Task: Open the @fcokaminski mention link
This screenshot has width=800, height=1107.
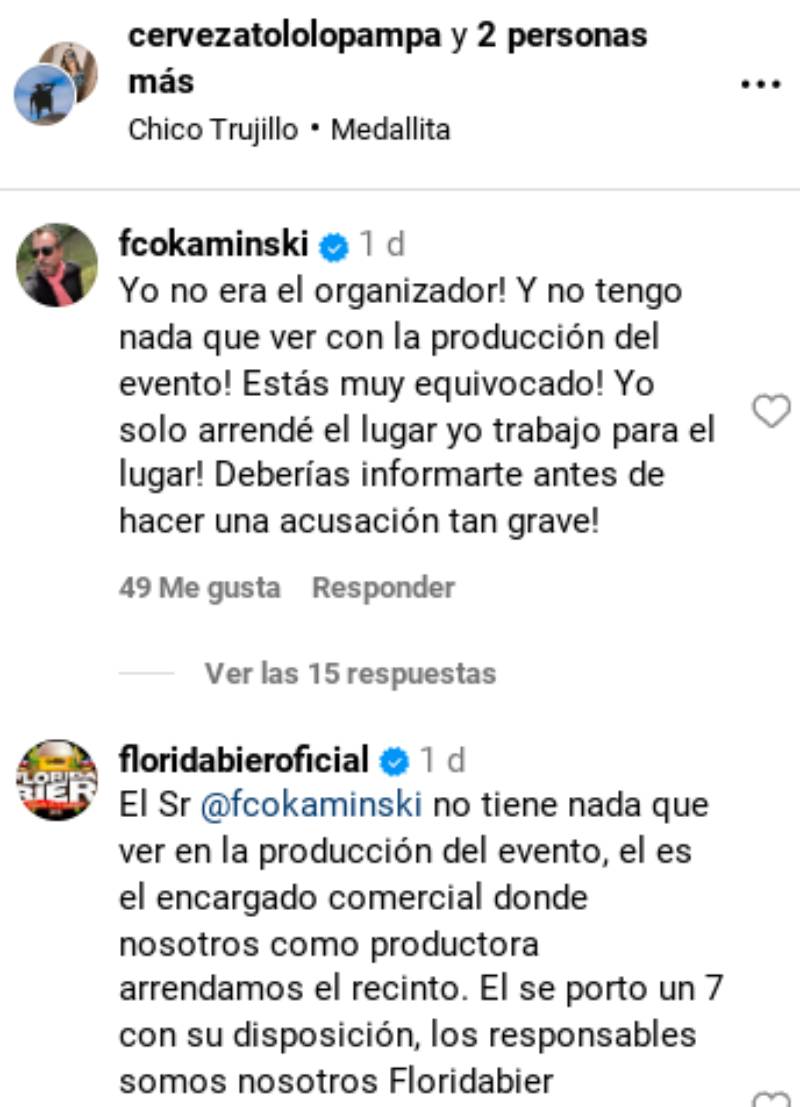Action: point(311,806)
